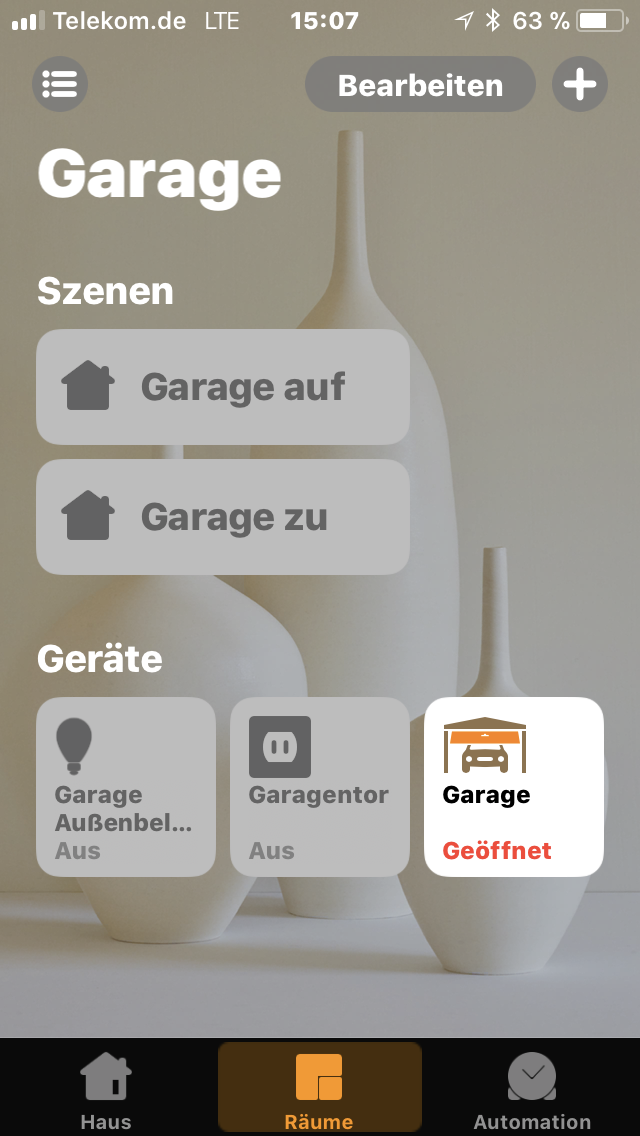
Task: Open the rooms list icon
Action: coord(60,84)
